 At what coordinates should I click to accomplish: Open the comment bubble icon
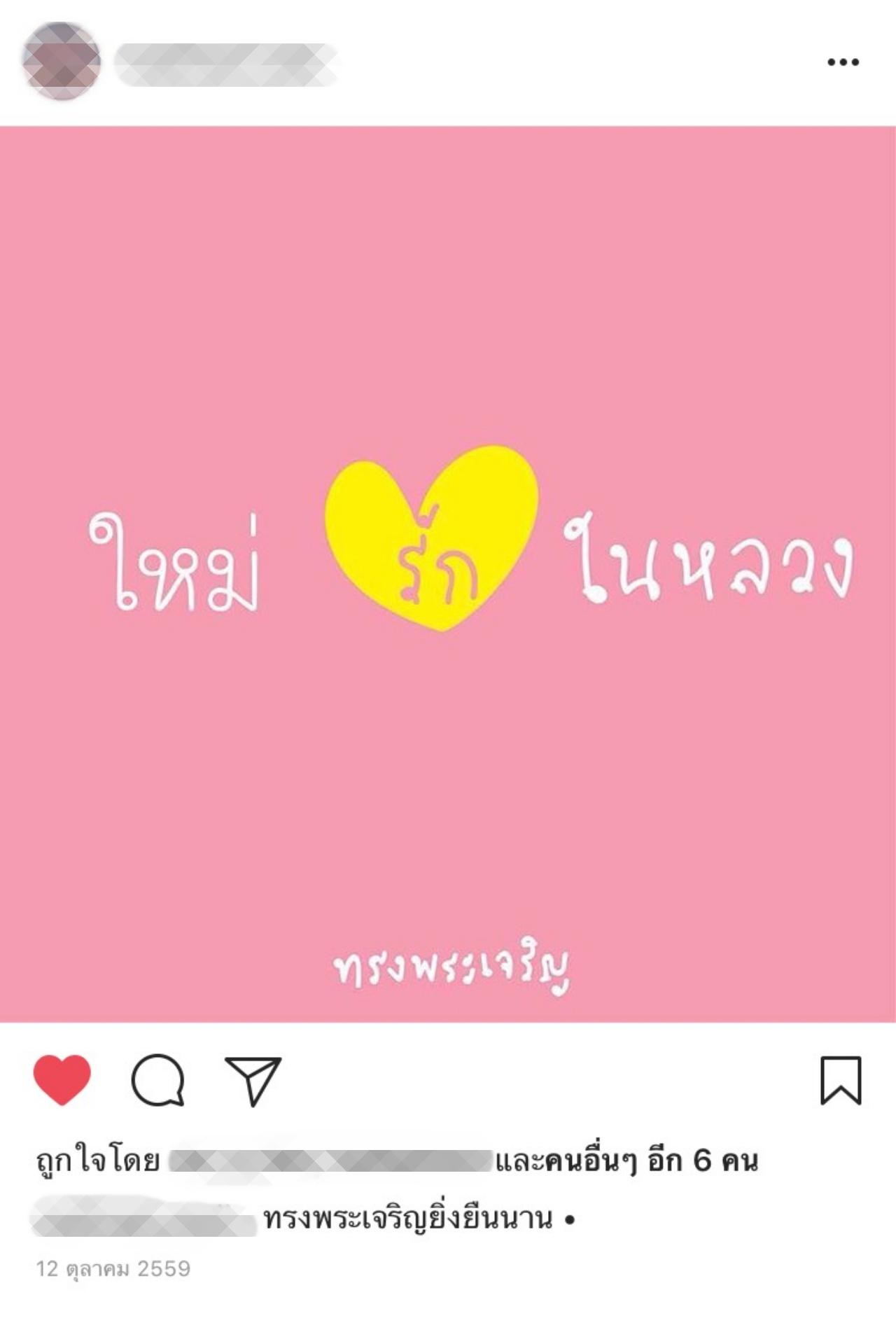pyautogui.click(x=158, y=1080)
